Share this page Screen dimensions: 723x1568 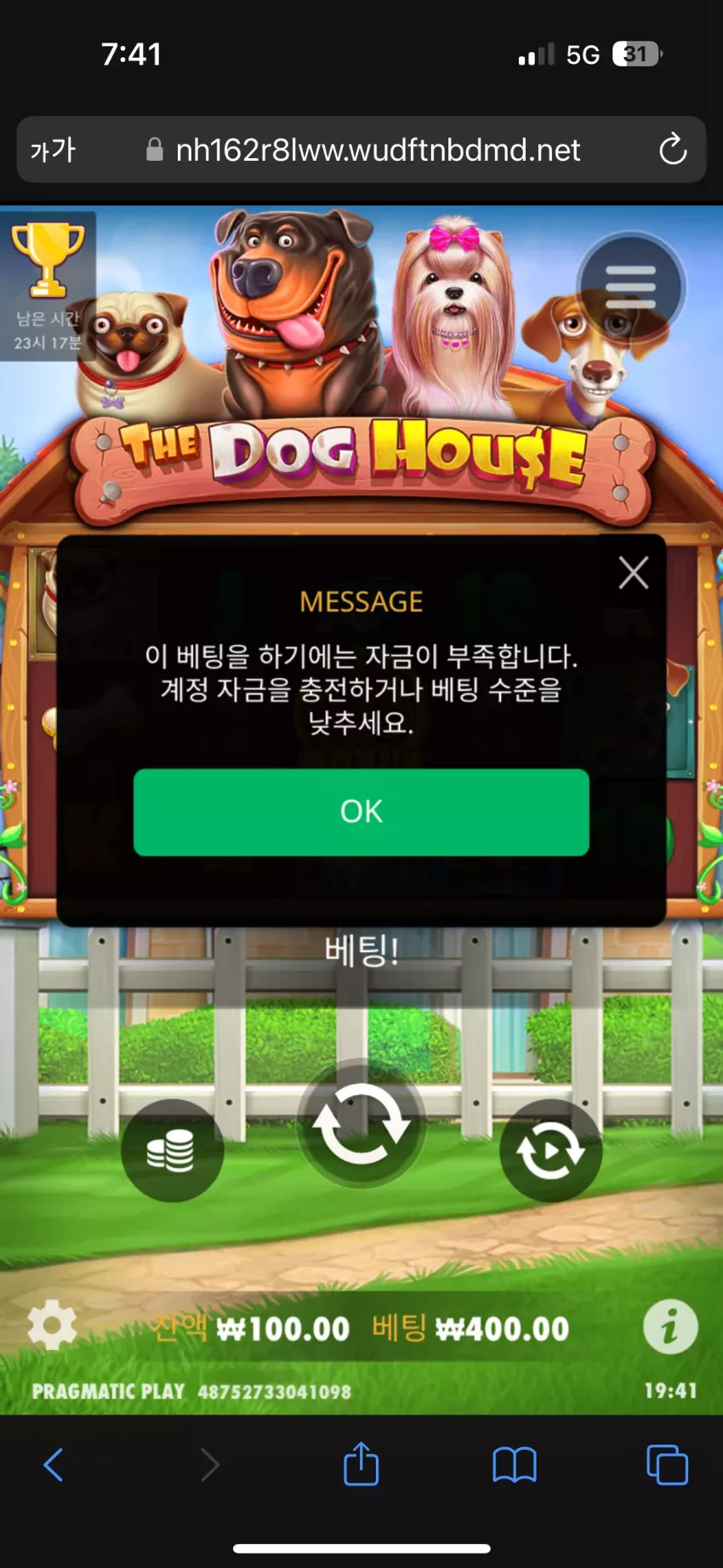361,1463
